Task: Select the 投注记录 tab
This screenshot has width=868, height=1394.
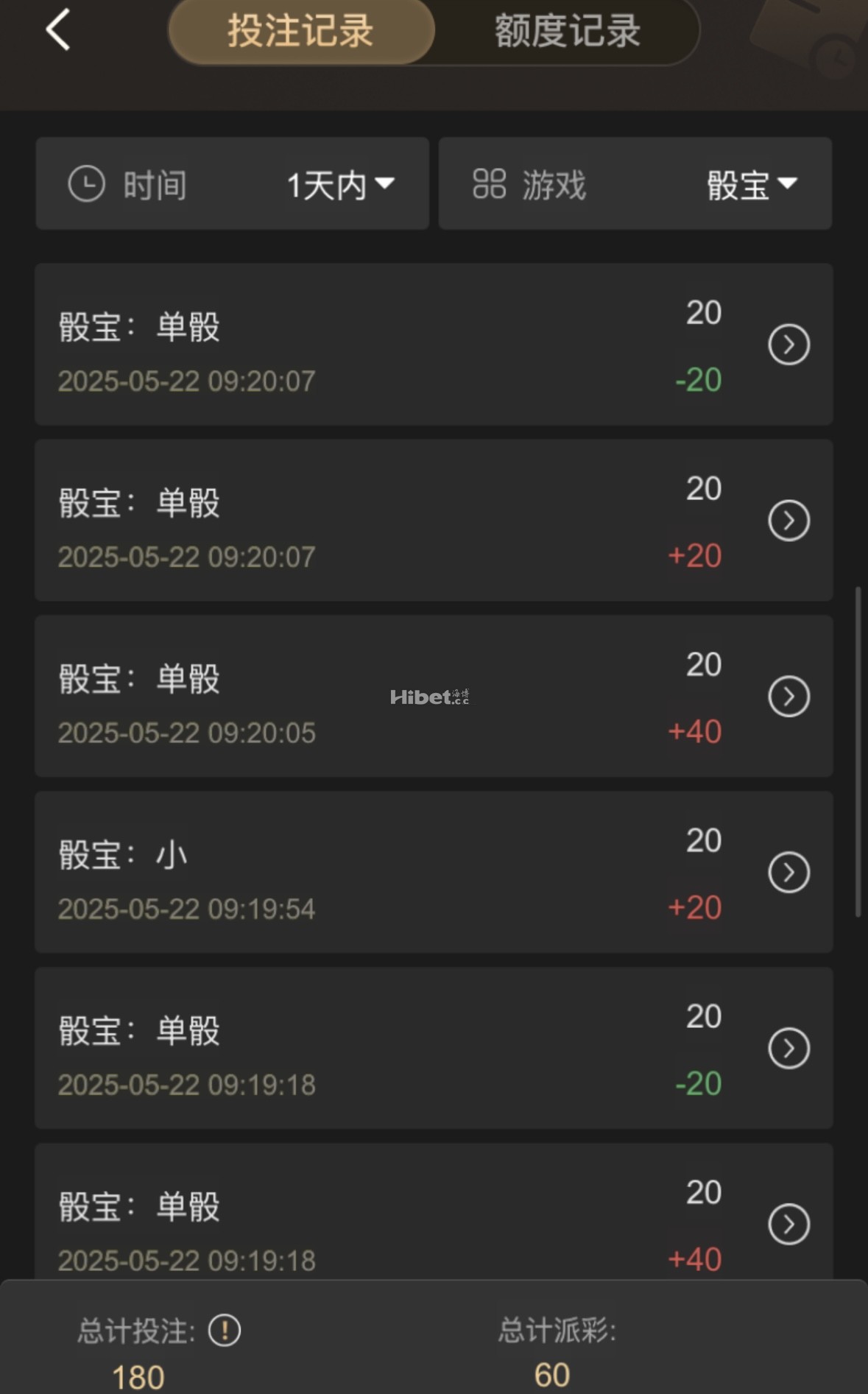Action: 301,31
